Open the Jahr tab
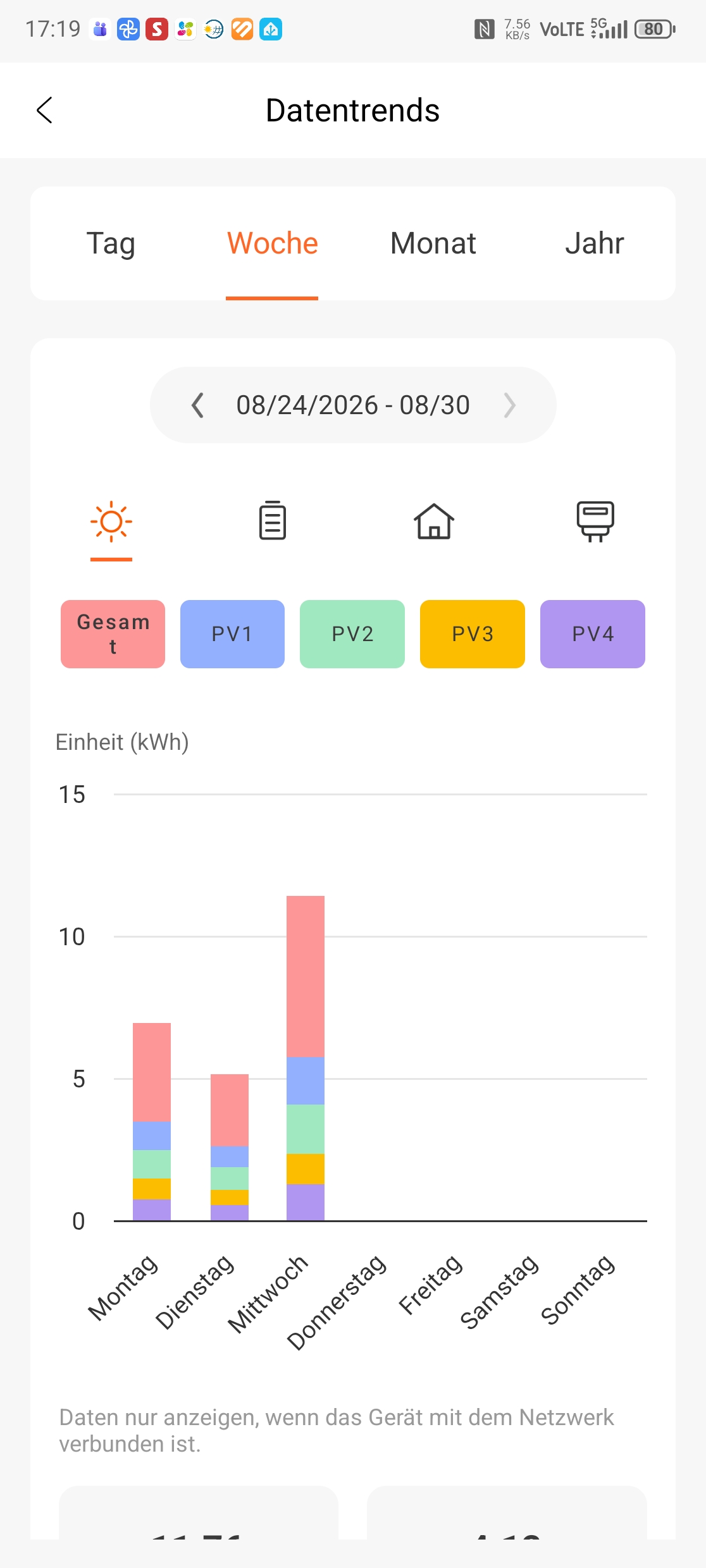The height and width of the screenshot is (1568, 706). point(595,243)
